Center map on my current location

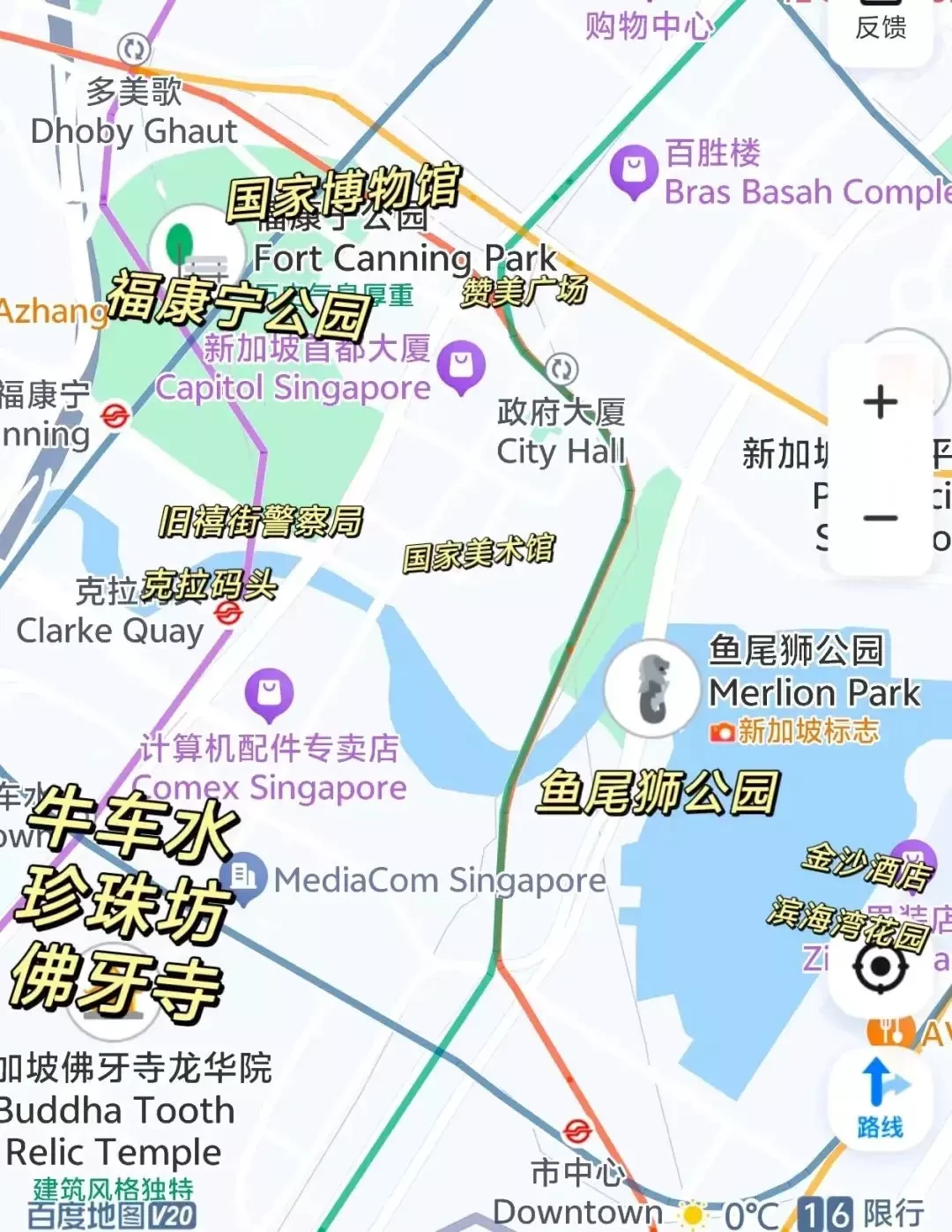click(x=880, y=967)
